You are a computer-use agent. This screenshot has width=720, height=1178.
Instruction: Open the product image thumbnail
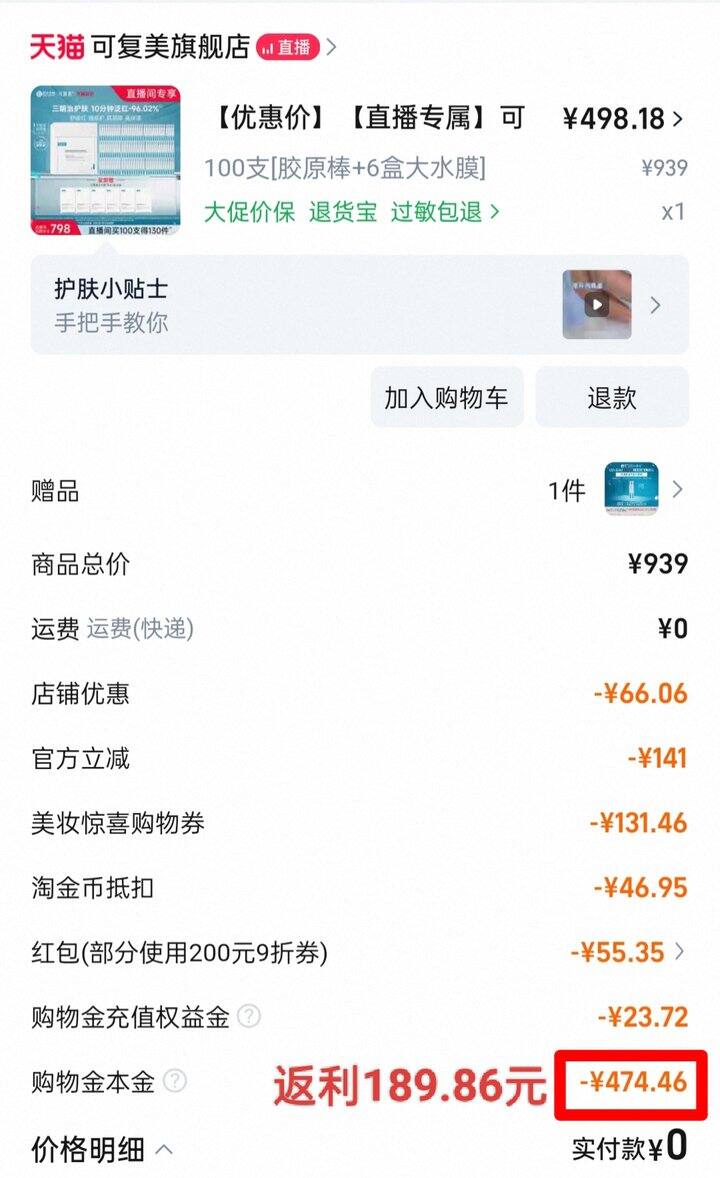[x=105, y=160]
